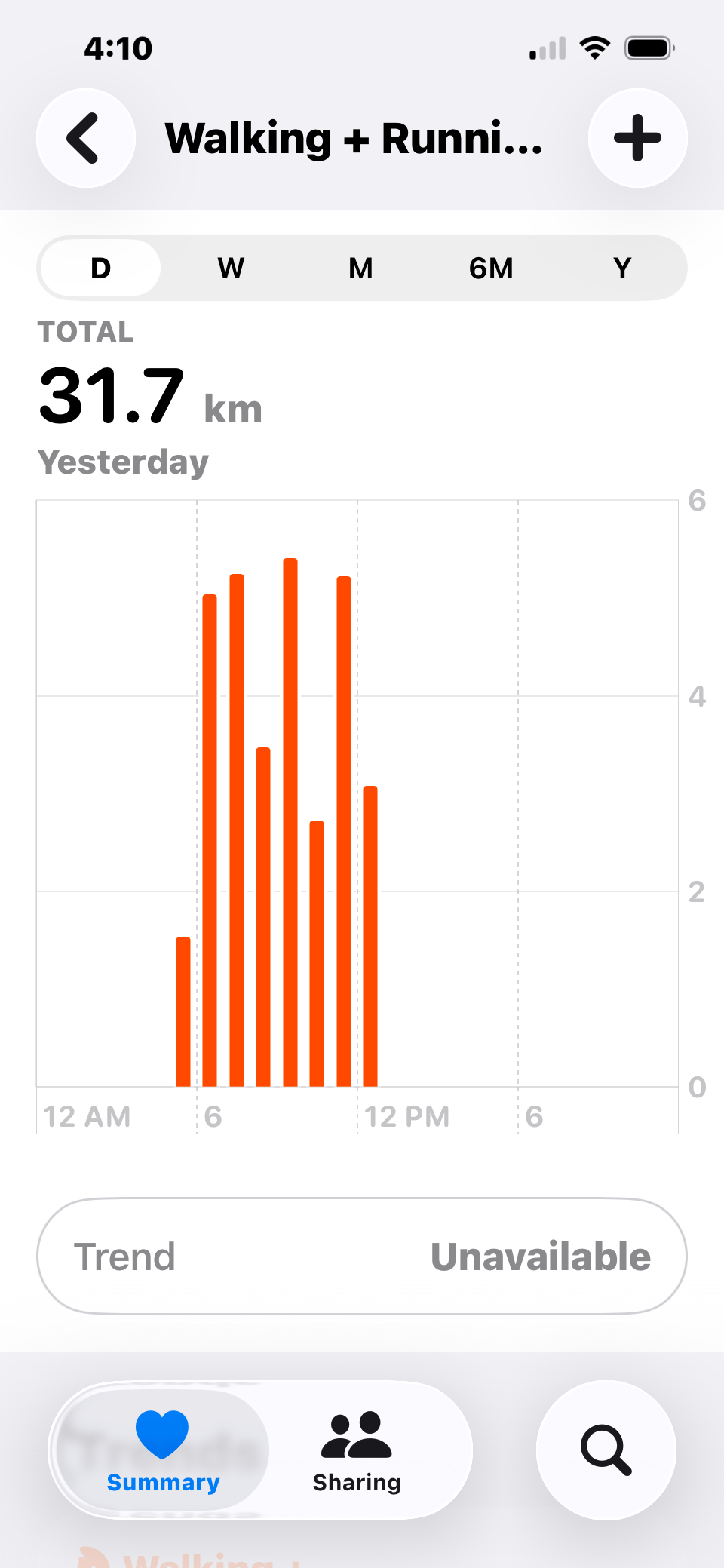Open the Trend row

[362, 1256]
